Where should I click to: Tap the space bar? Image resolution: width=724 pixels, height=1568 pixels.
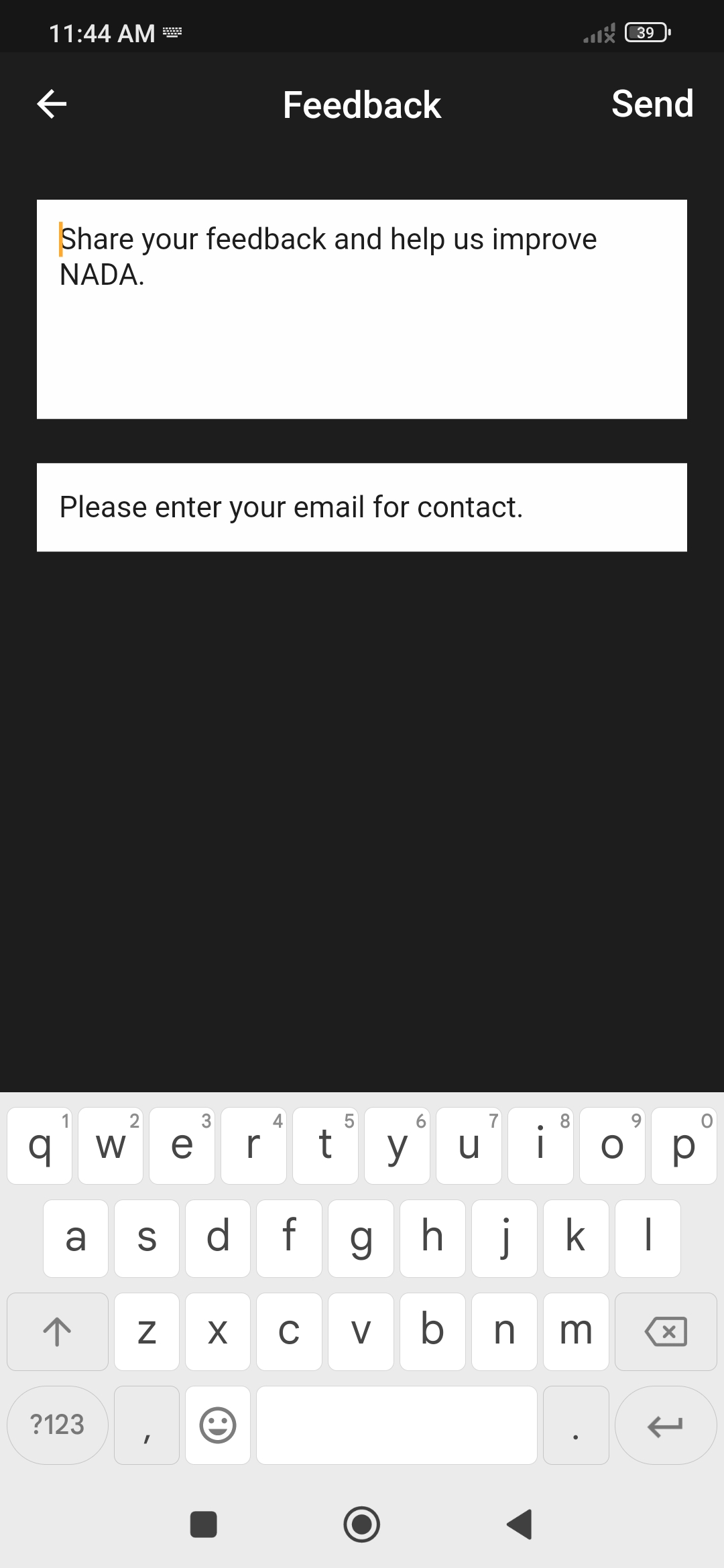pos(397,1425)
